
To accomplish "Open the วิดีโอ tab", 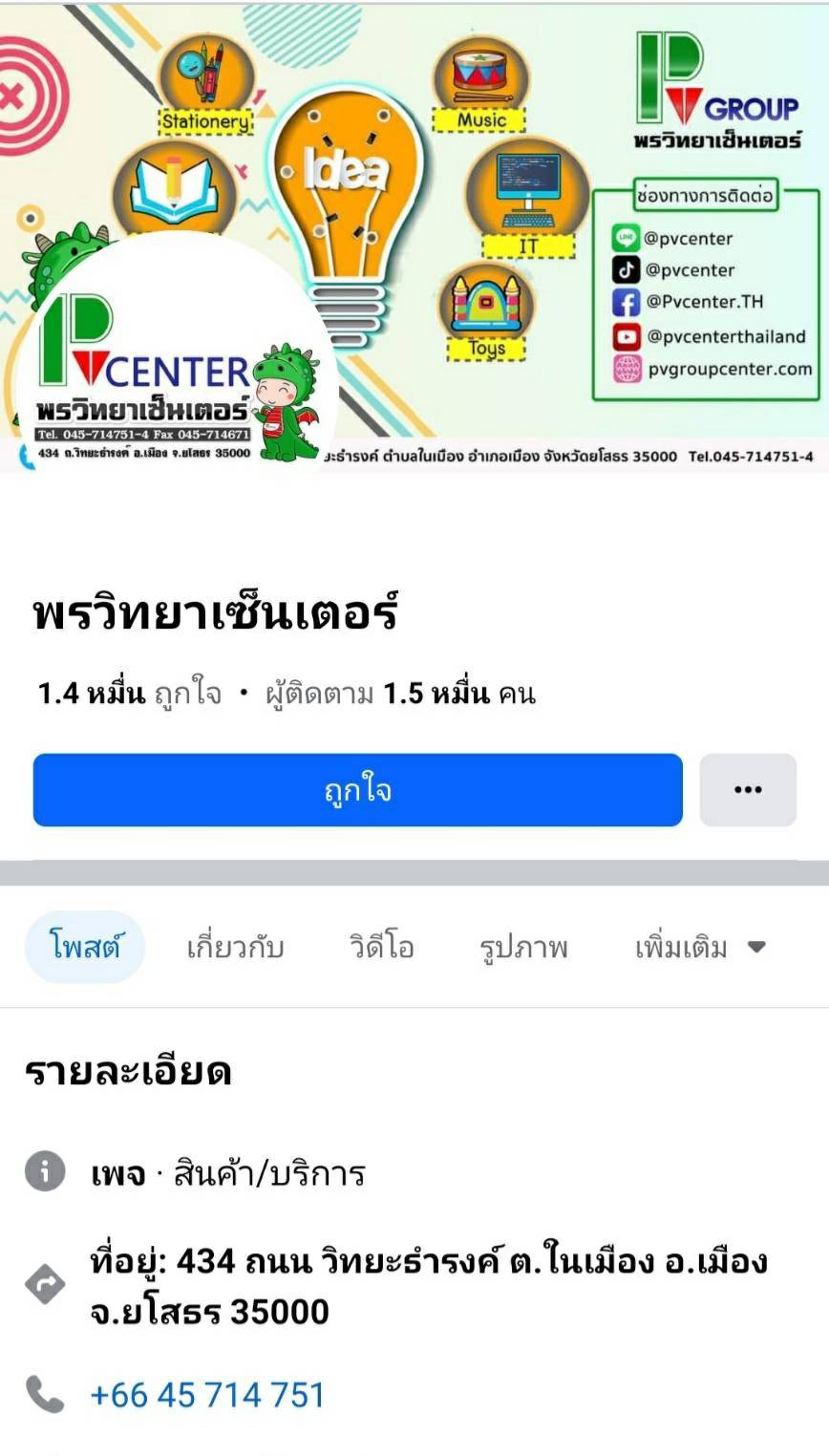I will [x=381, y=947].
